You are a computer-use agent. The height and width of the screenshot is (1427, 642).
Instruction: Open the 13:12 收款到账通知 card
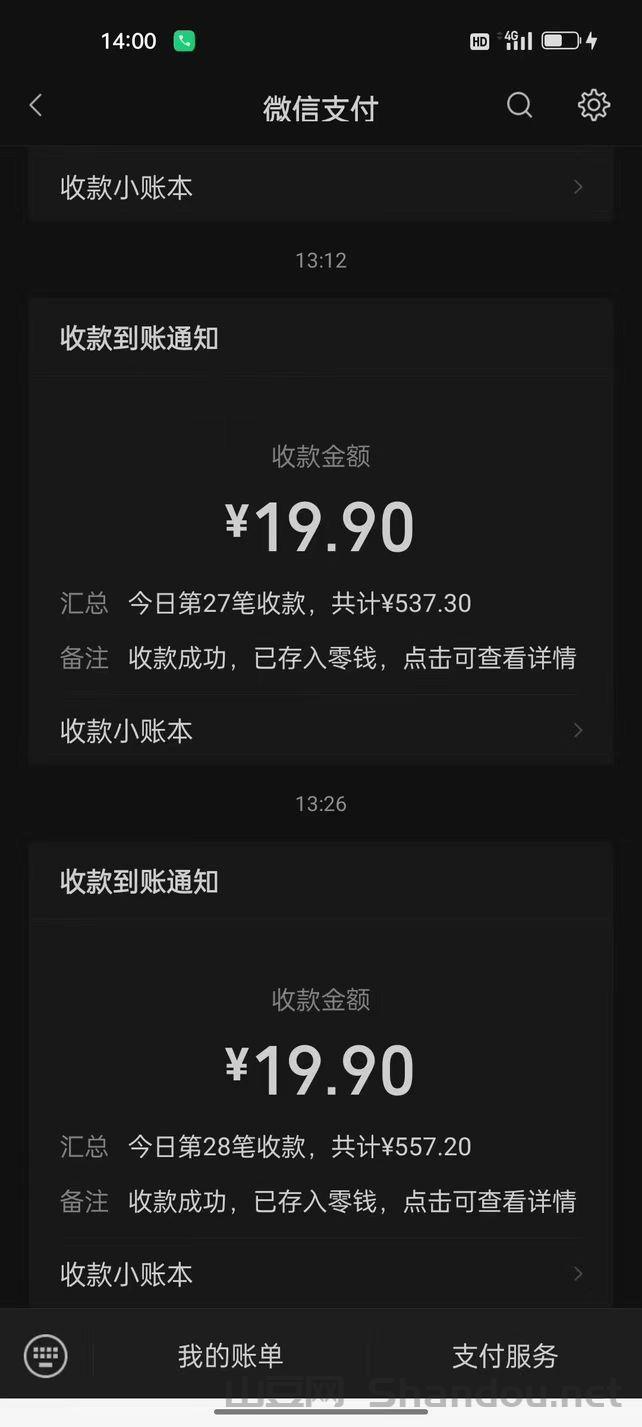(x=320, y=520)
